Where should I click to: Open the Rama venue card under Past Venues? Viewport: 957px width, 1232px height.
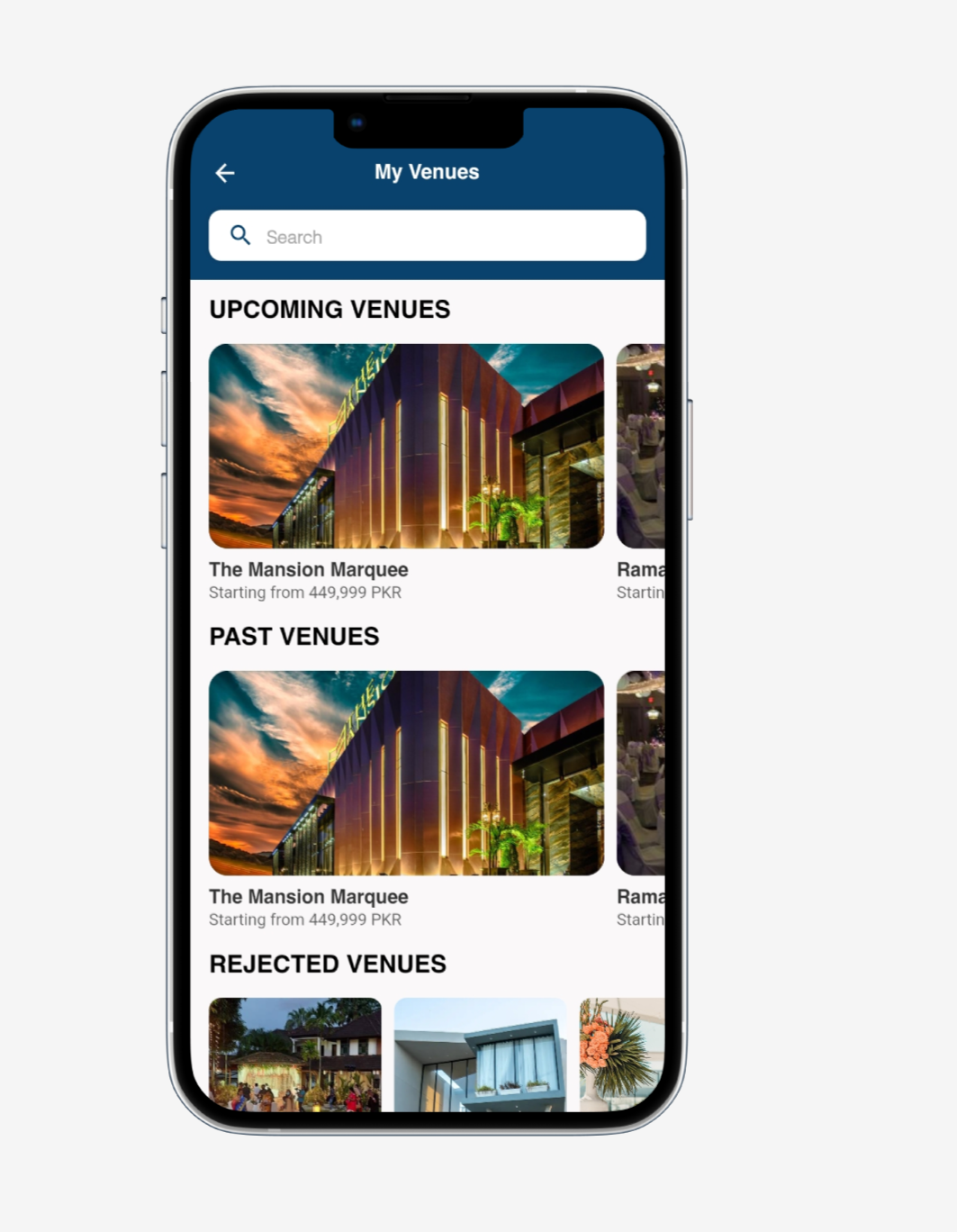coord(640,773)
